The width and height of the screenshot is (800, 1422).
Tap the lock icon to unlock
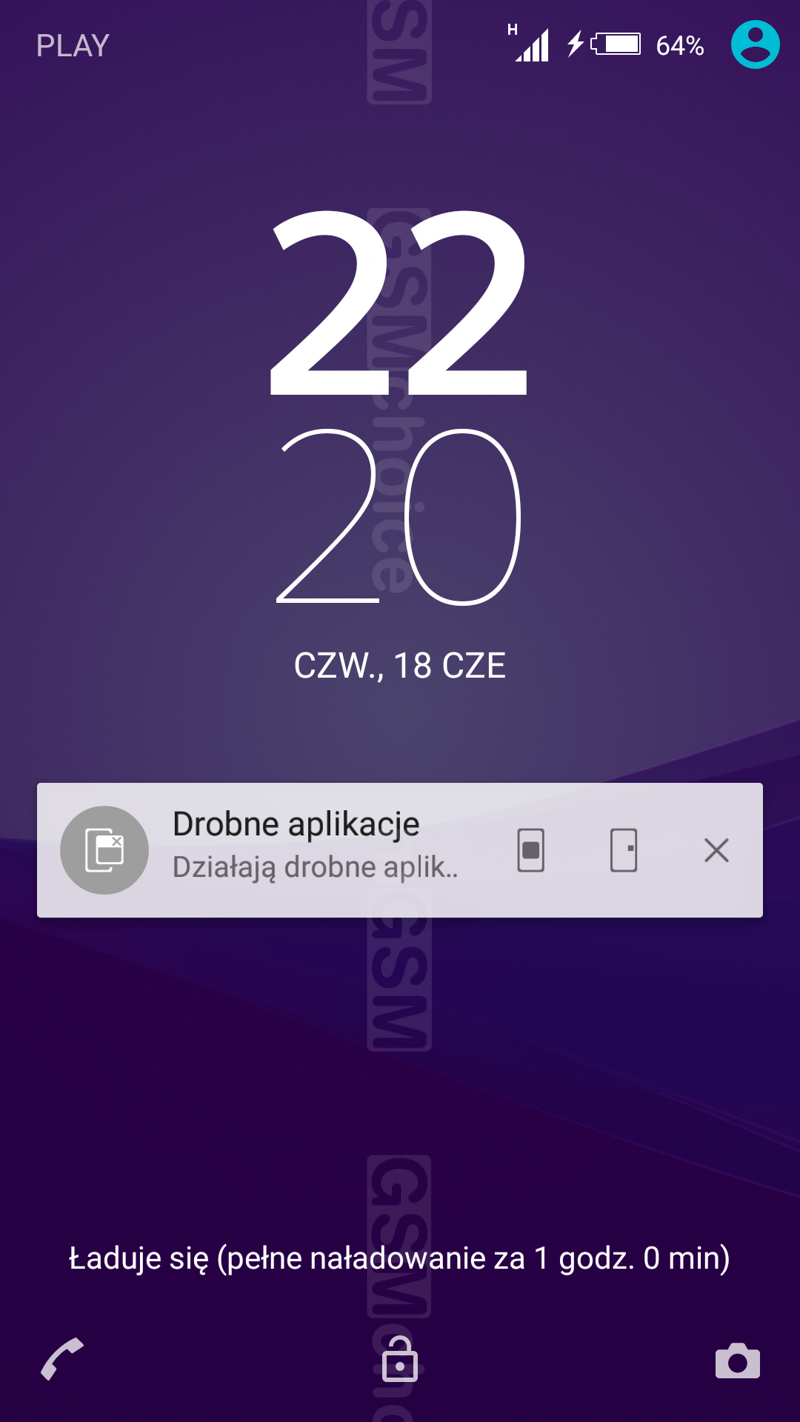coord(400,1360)
